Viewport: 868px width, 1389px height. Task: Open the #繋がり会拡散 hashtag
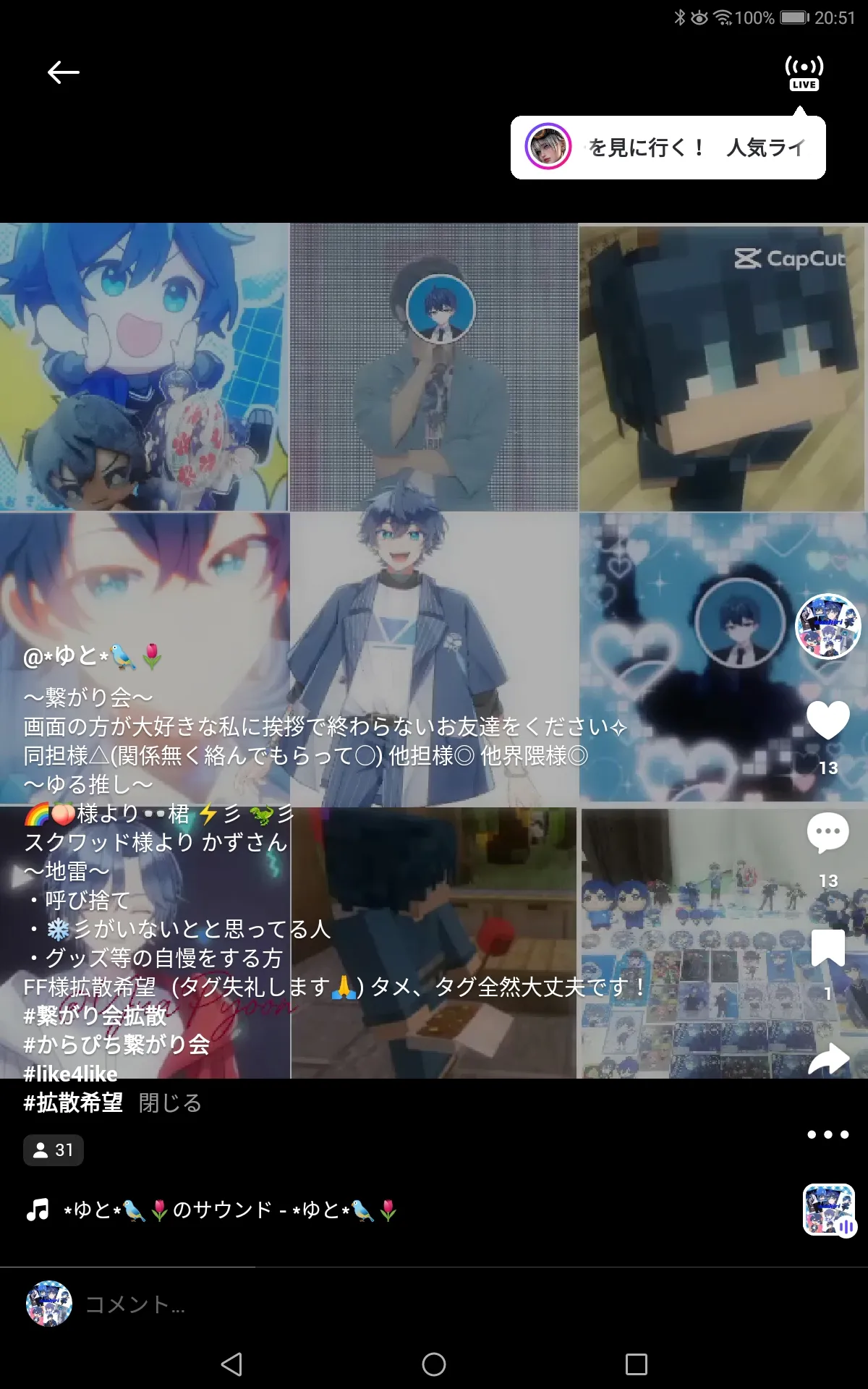pos(95,1016)
